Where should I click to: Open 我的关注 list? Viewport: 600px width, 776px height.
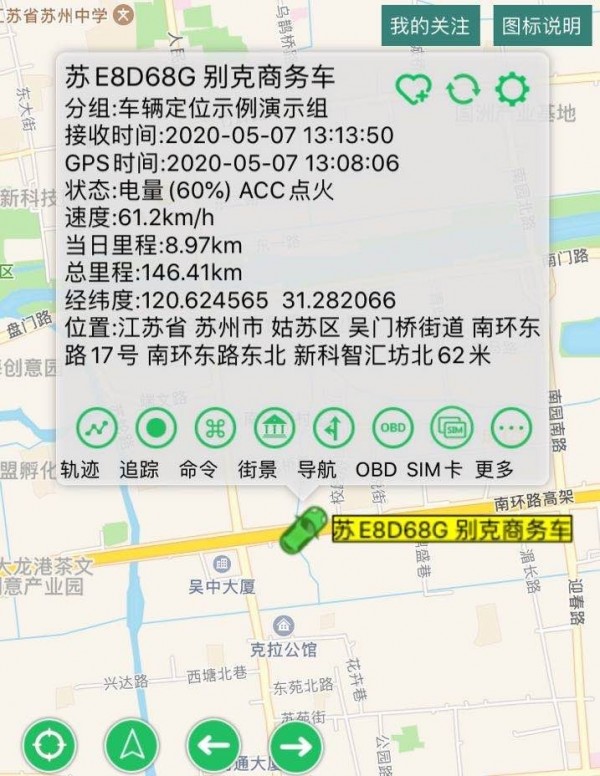(x=430, y=26)
